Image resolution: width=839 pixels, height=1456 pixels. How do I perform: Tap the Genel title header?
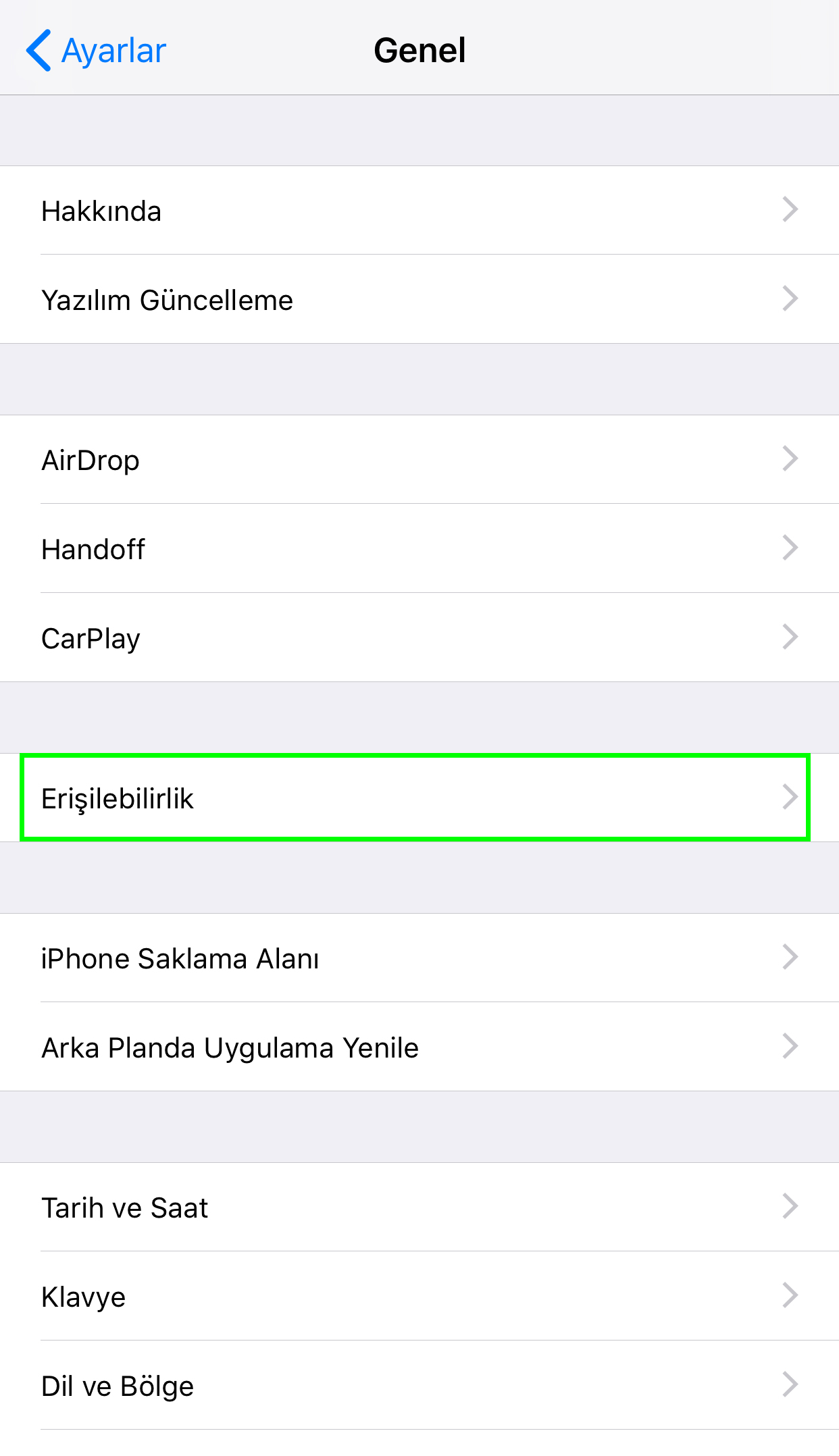point(419,50)
